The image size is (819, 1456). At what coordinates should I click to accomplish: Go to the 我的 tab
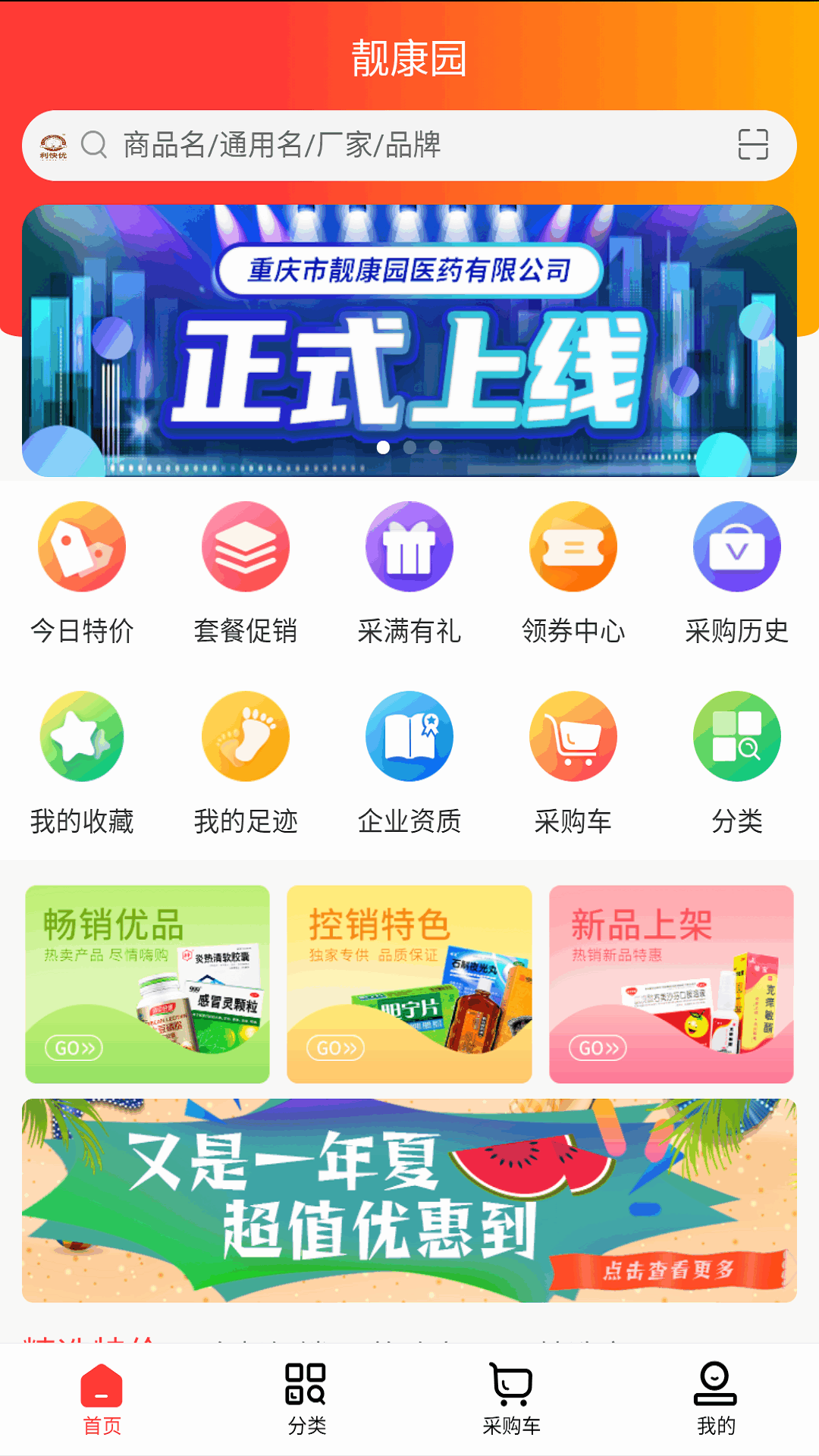coord(716,1399)
